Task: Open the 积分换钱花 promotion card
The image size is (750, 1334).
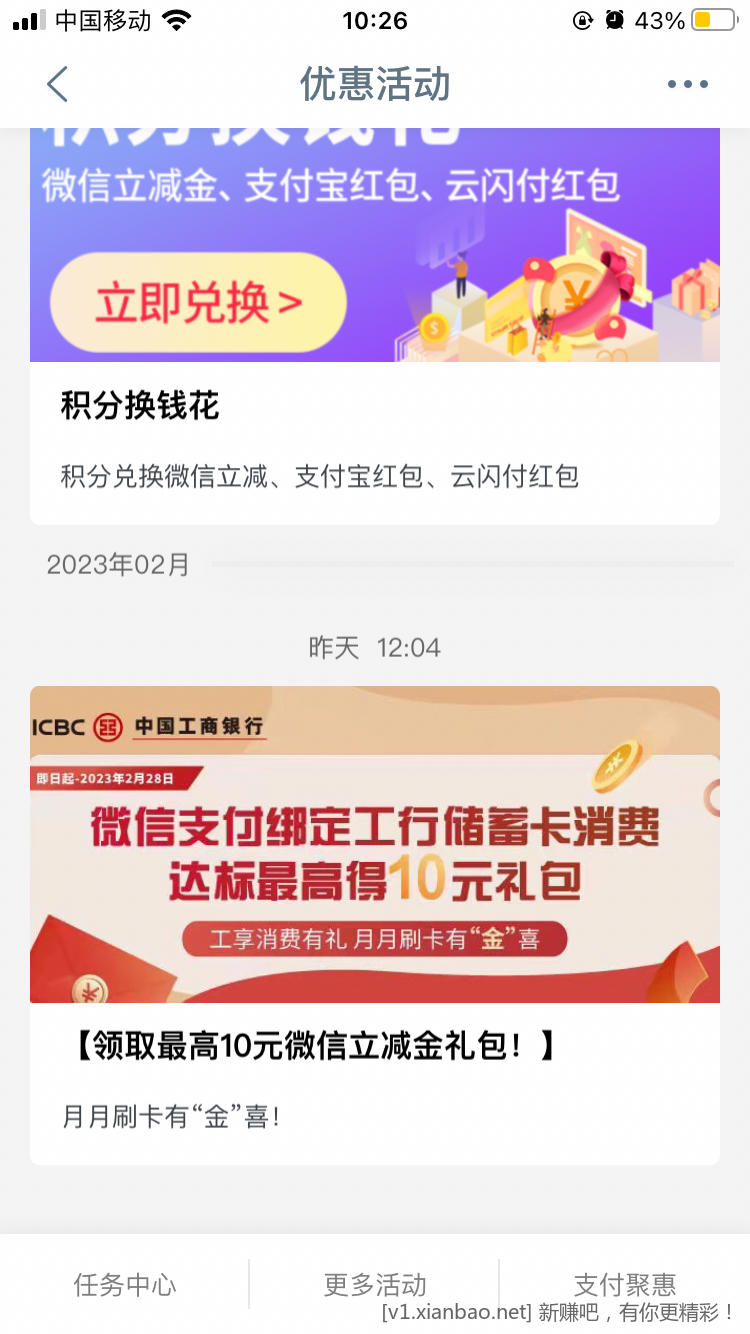Action: coord(374,440)
